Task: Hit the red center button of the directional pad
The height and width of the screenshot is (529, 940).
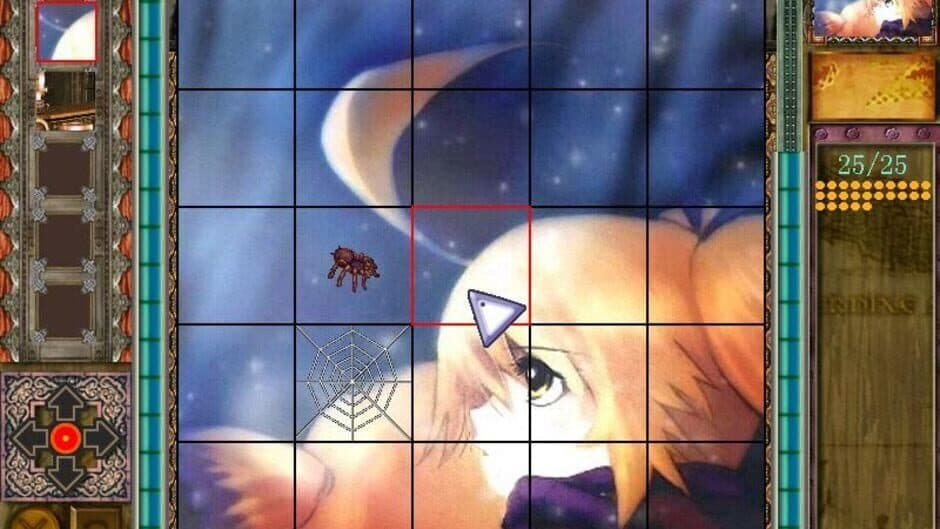Action: tap(66, 438)
